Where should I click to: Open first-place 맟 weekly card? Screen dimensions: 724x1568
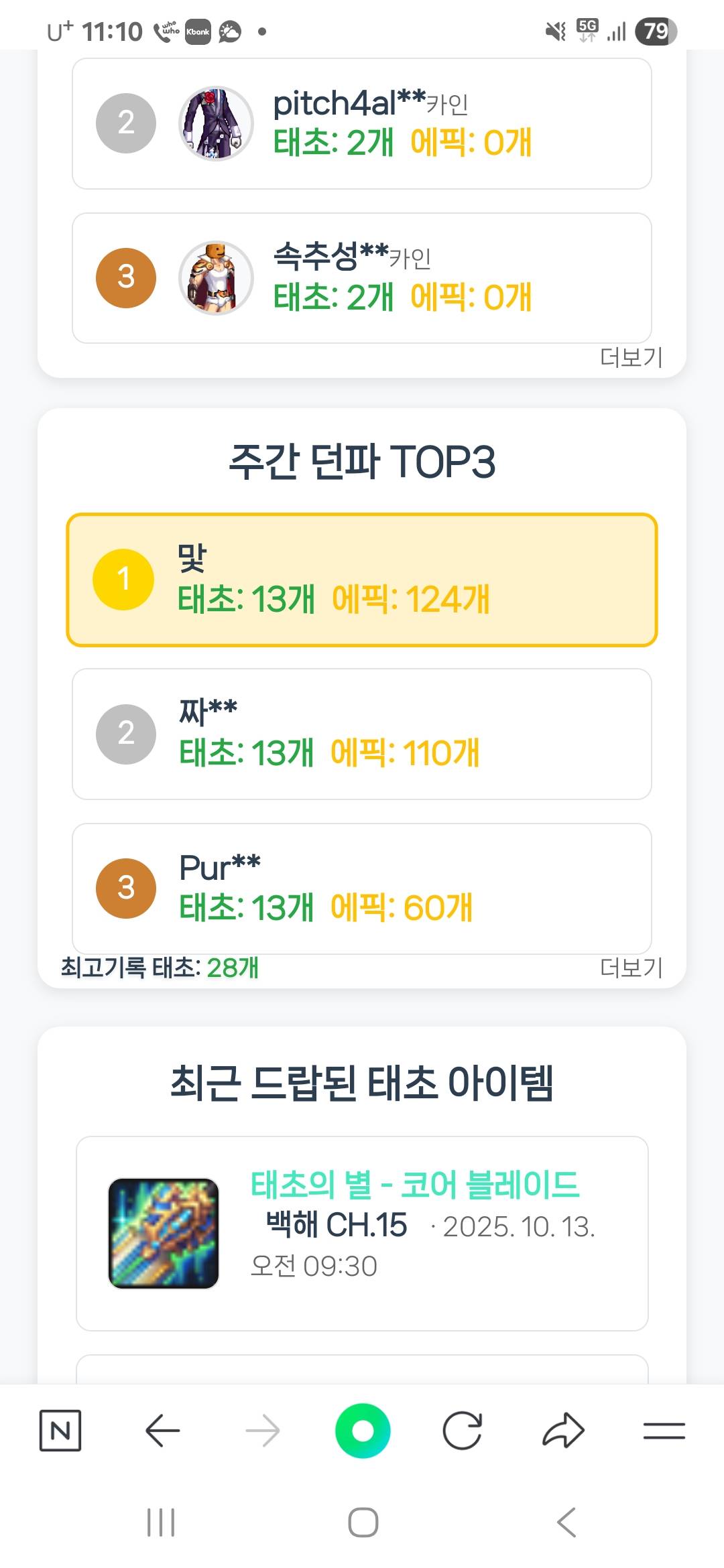click(x=362, y=580)
